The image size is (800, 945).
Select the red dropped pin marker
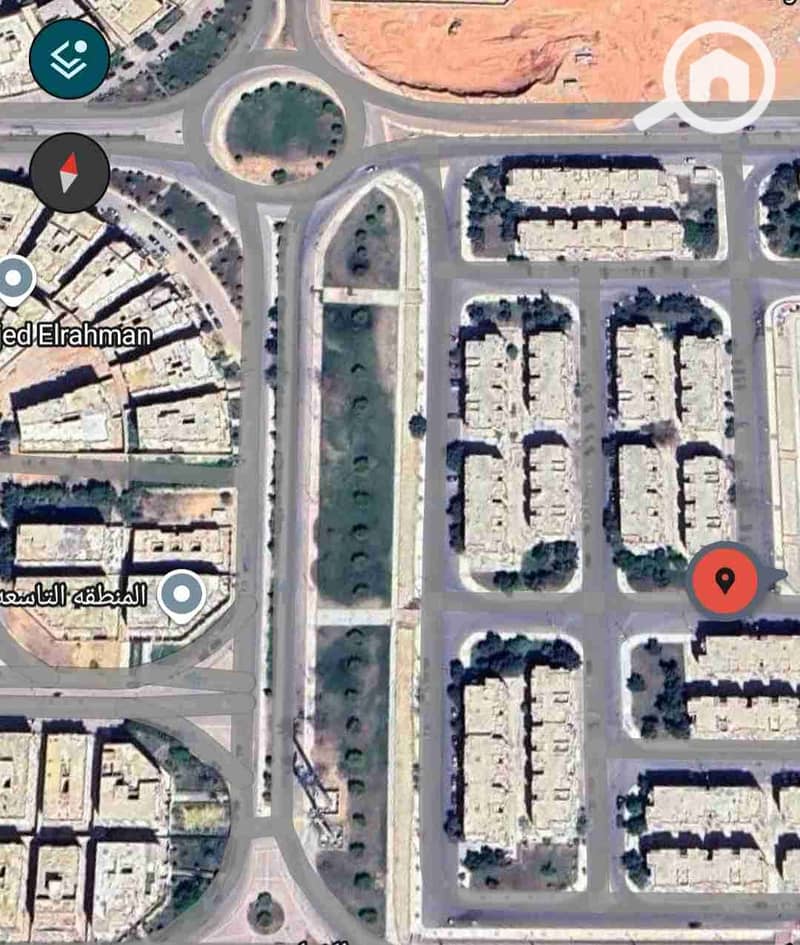(x=726, y=581)
